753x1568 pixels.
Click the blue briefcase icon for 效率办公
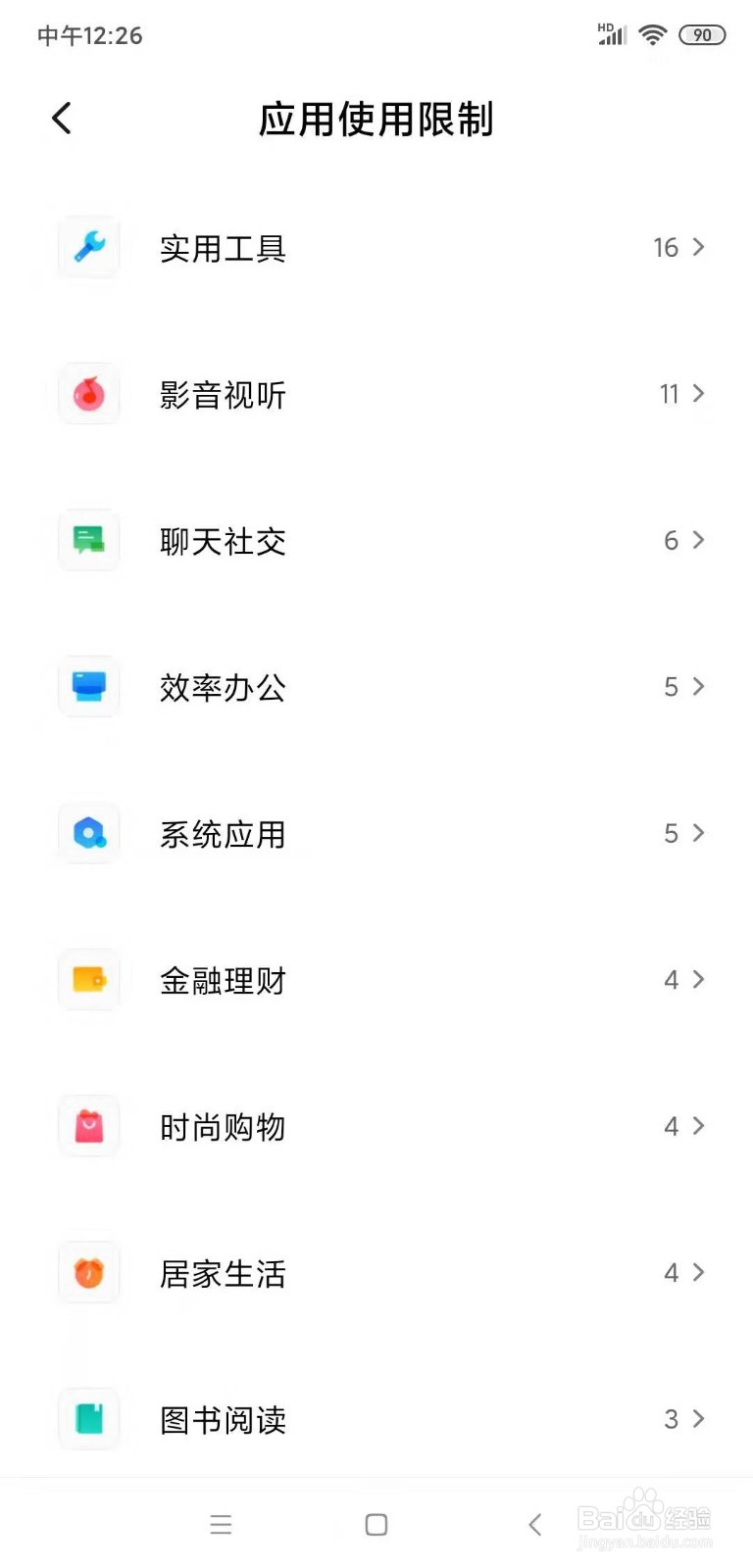88,686
